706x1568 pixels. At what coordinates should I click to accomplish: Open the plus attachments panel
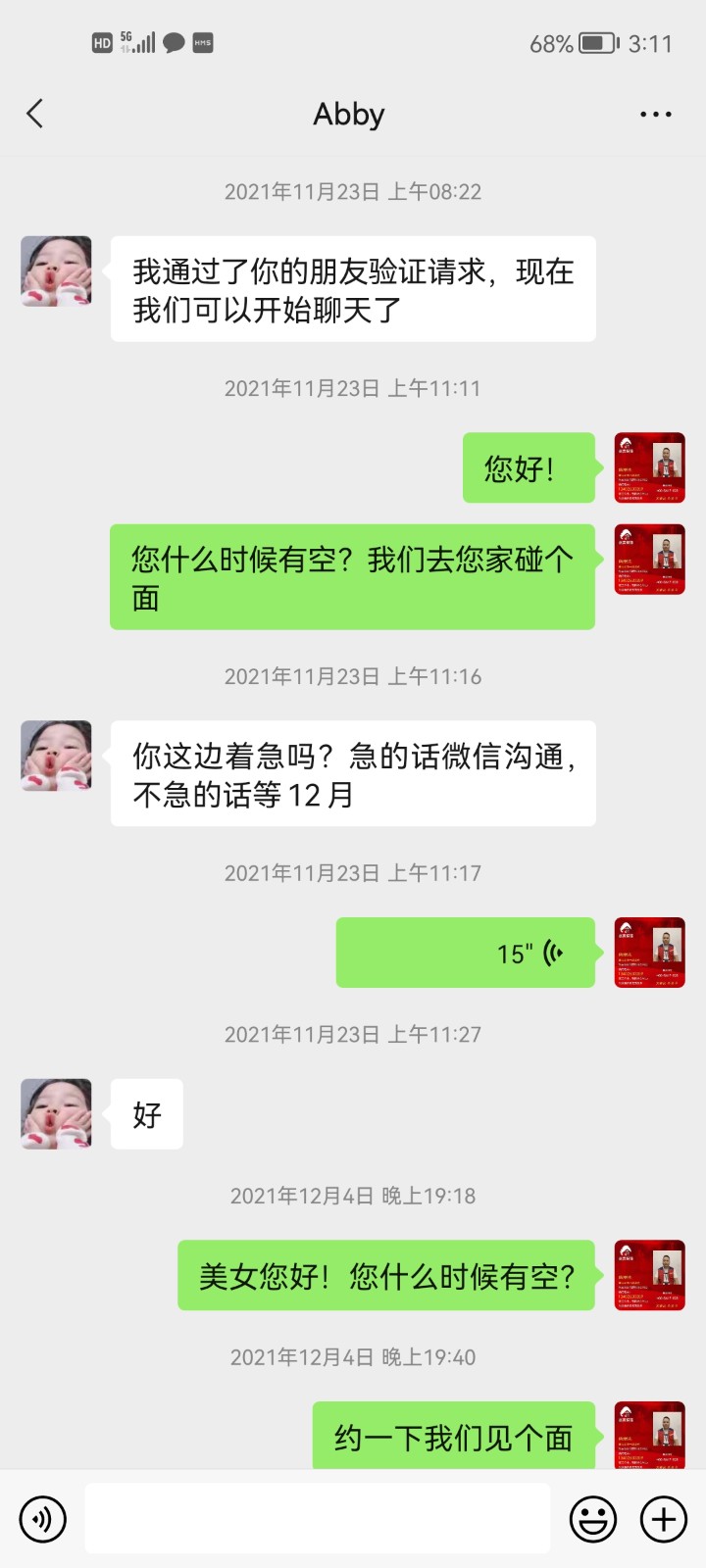pyautogui.click(x=664, y=1519)
